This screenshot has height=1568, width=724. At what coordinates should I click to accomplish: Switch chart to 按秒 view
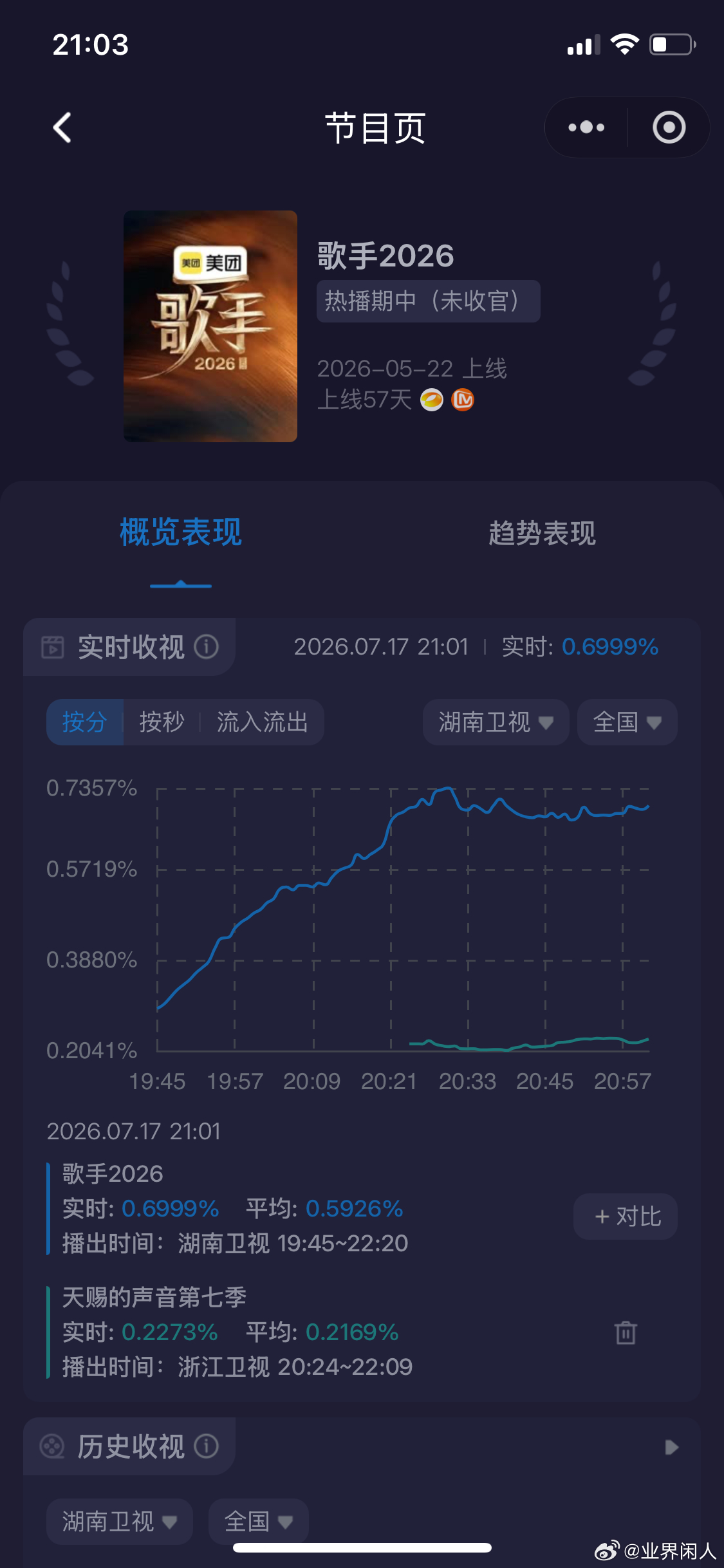click(162, 722)
